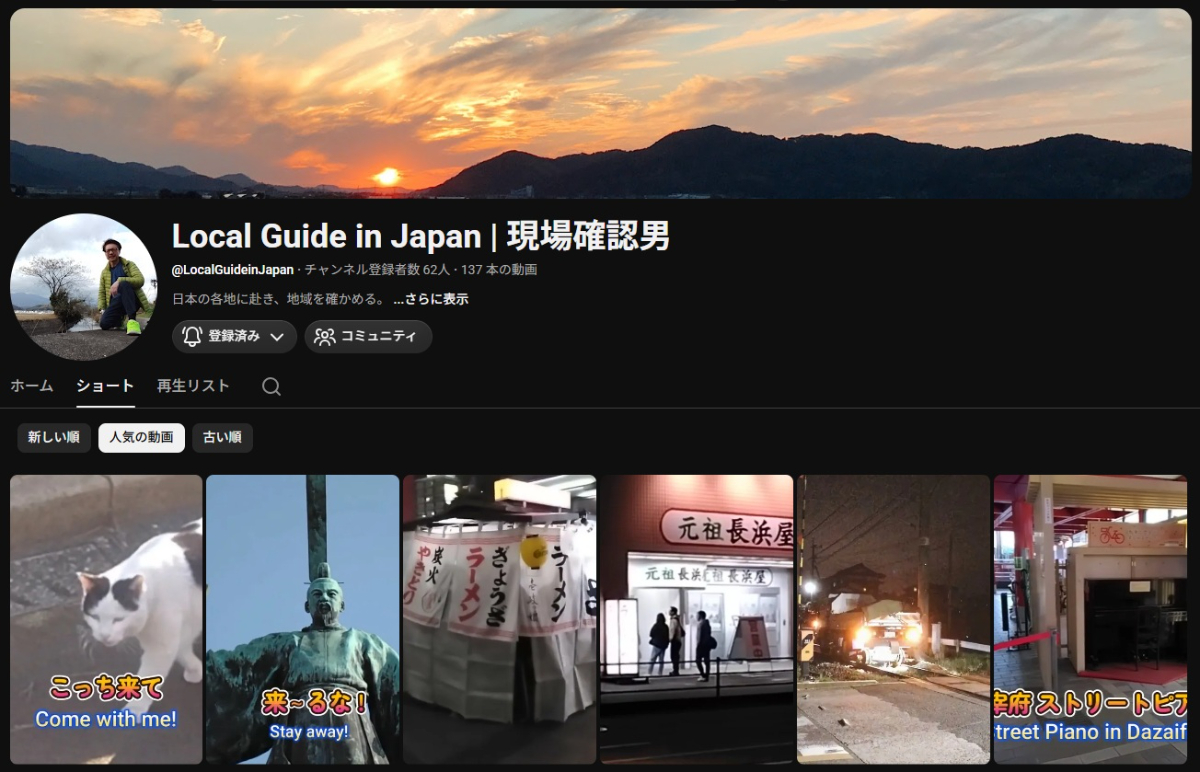Viewport: 1200px width, 772px height.
Task: Open the night street truck short
Action: point(893,620)
